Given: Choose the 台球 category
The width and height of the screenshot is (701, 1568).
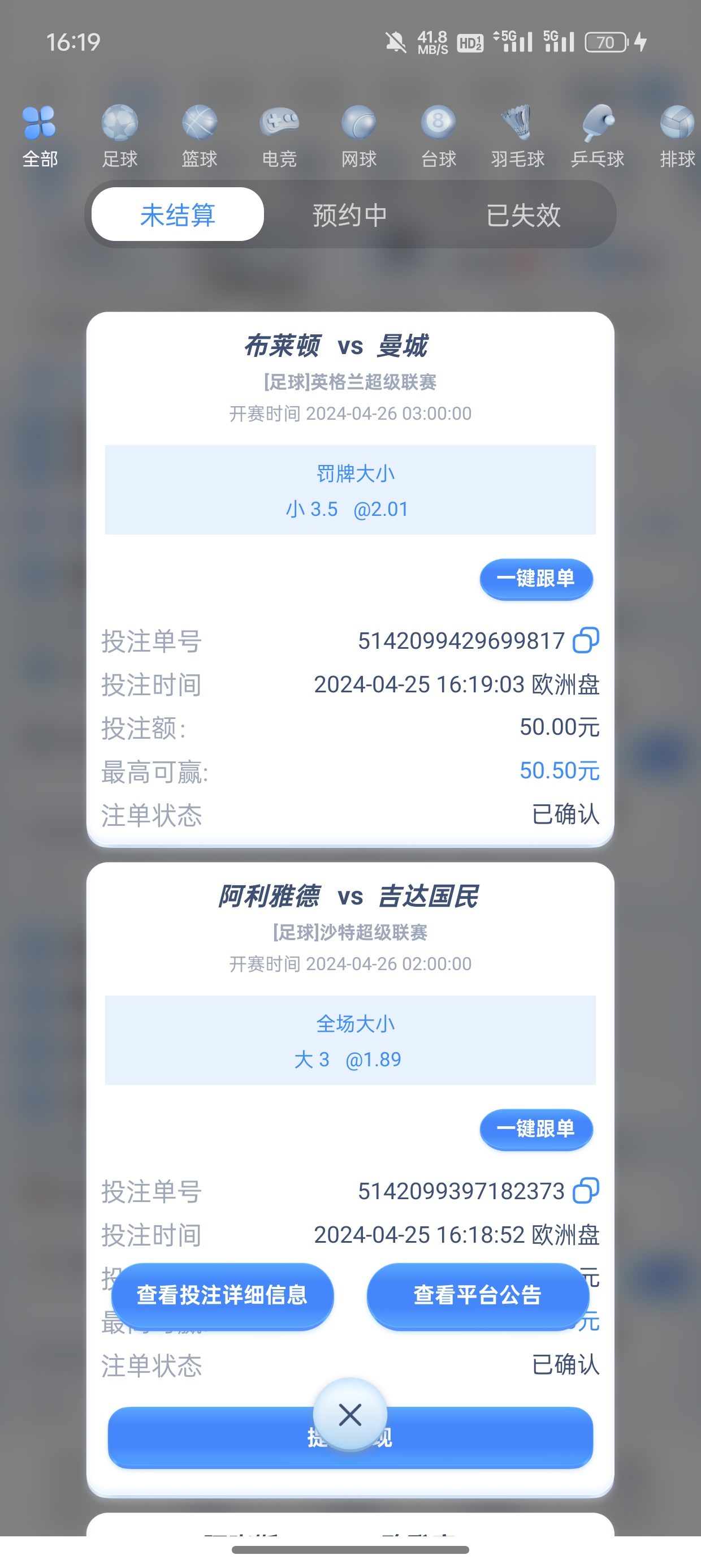Looking at the screenshot, I should pos(438,136).
